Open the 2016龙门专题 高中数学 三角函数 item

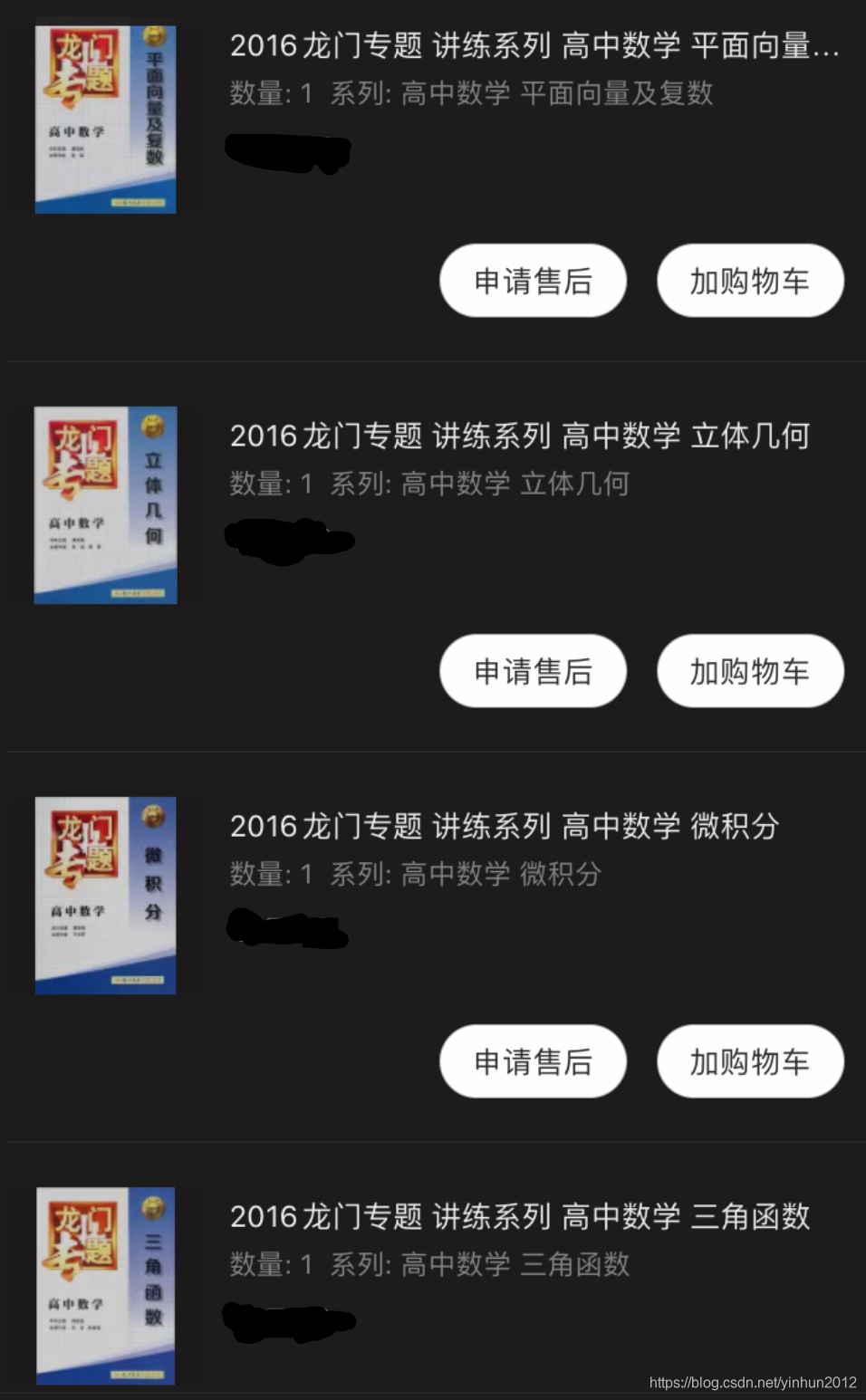pos(519,1216)
